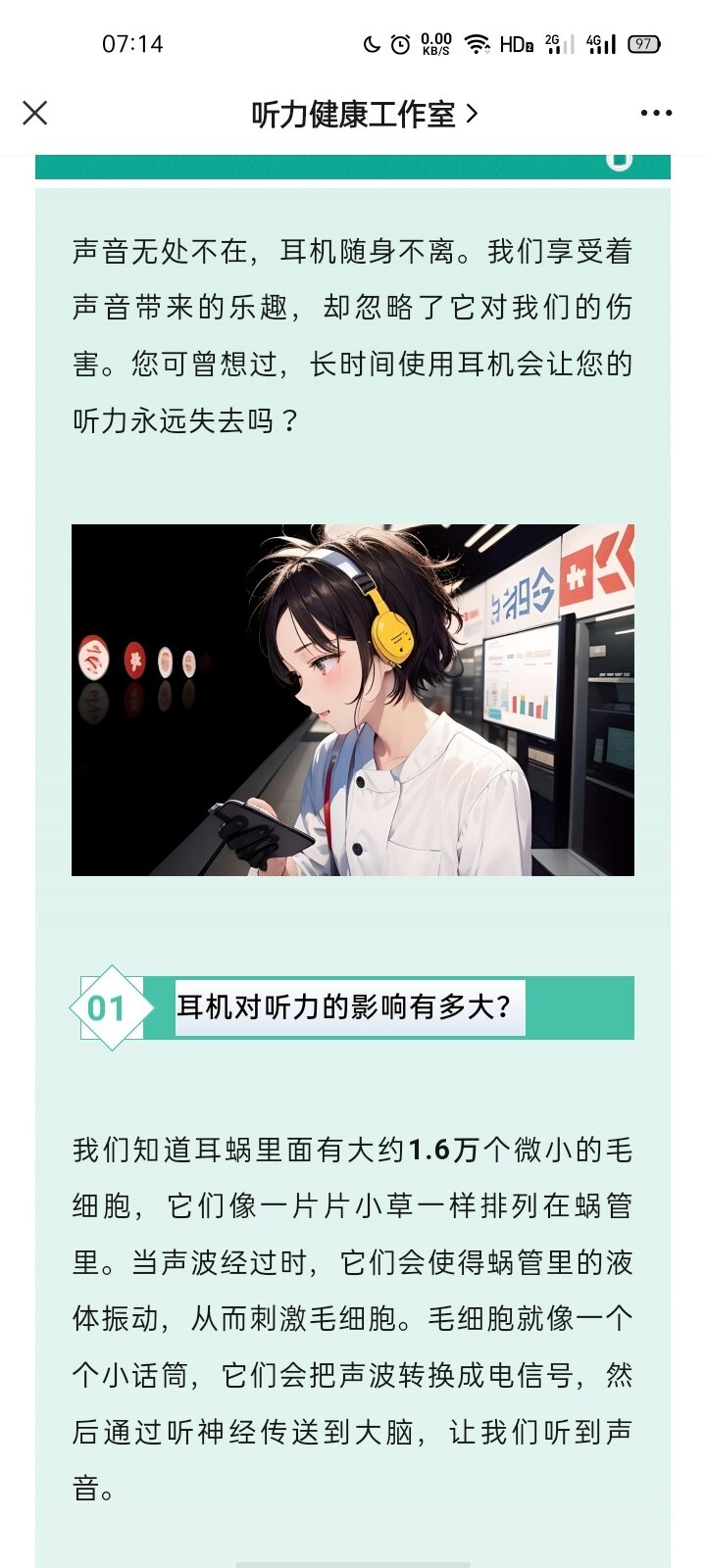Screen dimensions: 706x1568
Task: Close the article page
Action: click(35, 114)
